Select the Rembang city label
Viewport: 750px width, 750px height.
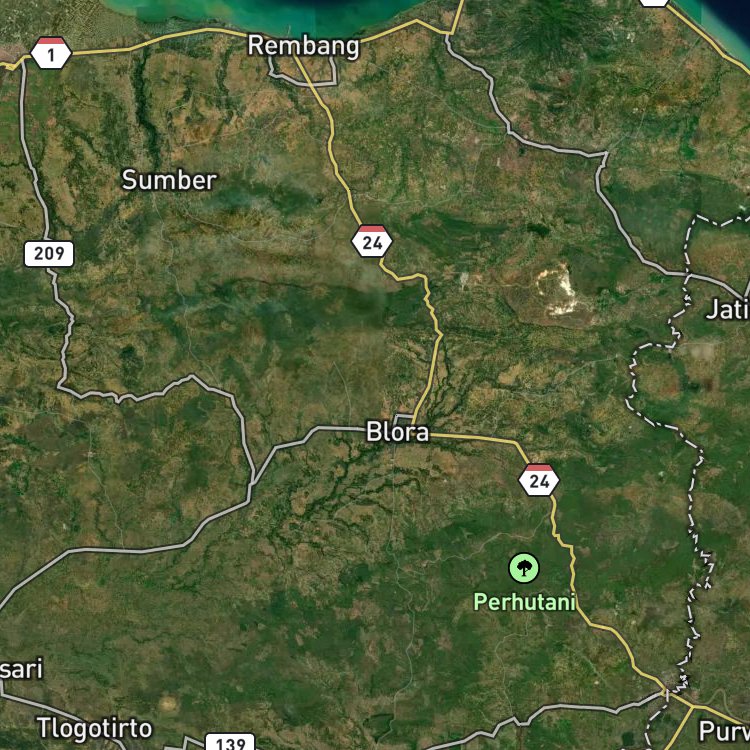coord(303,46)
